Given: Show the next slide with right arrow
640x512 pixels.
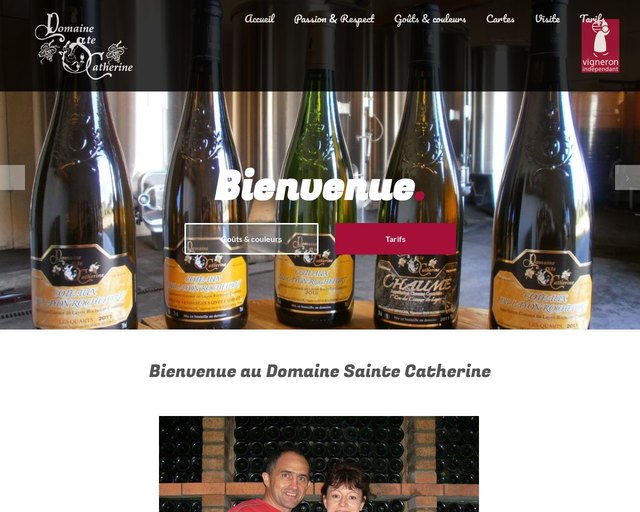Looking at the screenshot, I should click(x=627, y=178).
